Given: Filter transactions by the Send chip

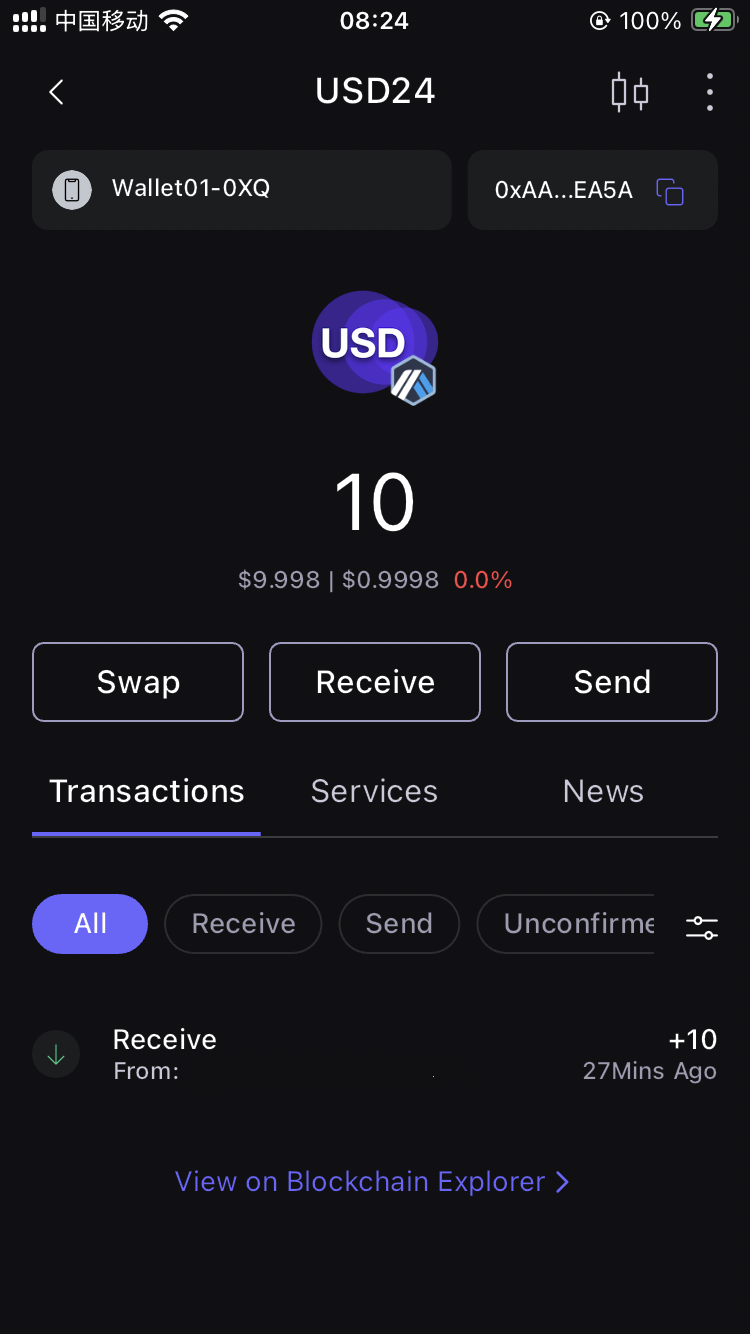Looking at the screenshot, I should (x=399, y=924).
